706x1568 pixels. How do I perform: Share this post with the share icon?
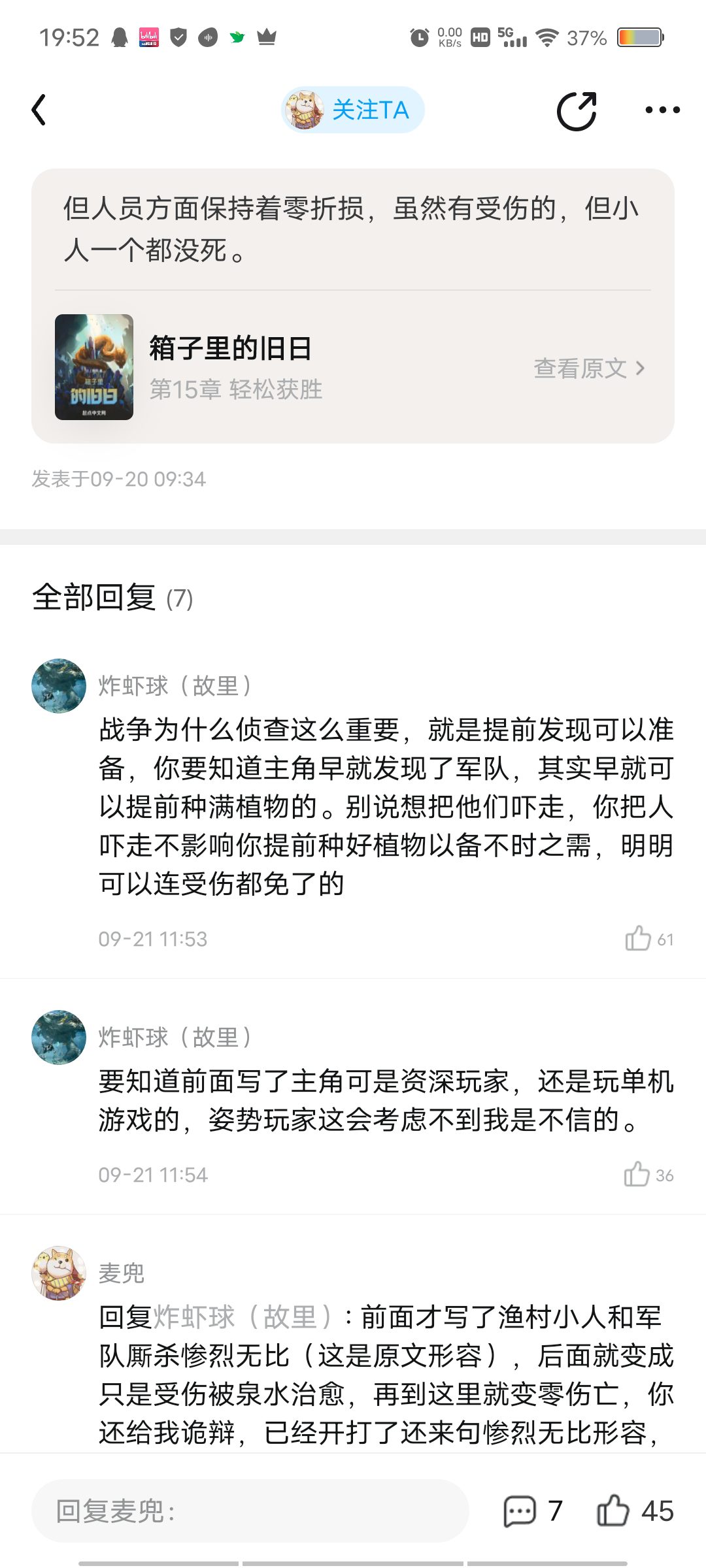coord(577,111)
